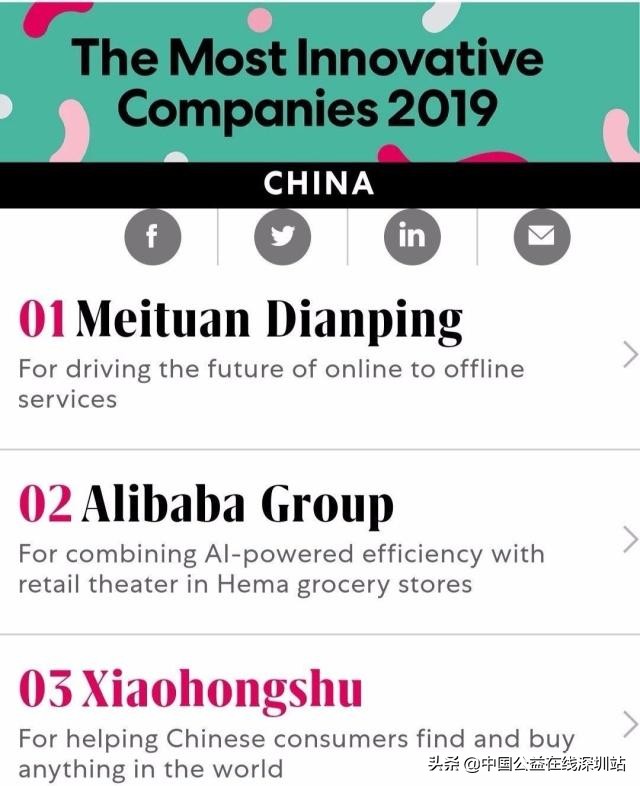
Task: Share this list on LinkedIn
Action: [412, 237]
